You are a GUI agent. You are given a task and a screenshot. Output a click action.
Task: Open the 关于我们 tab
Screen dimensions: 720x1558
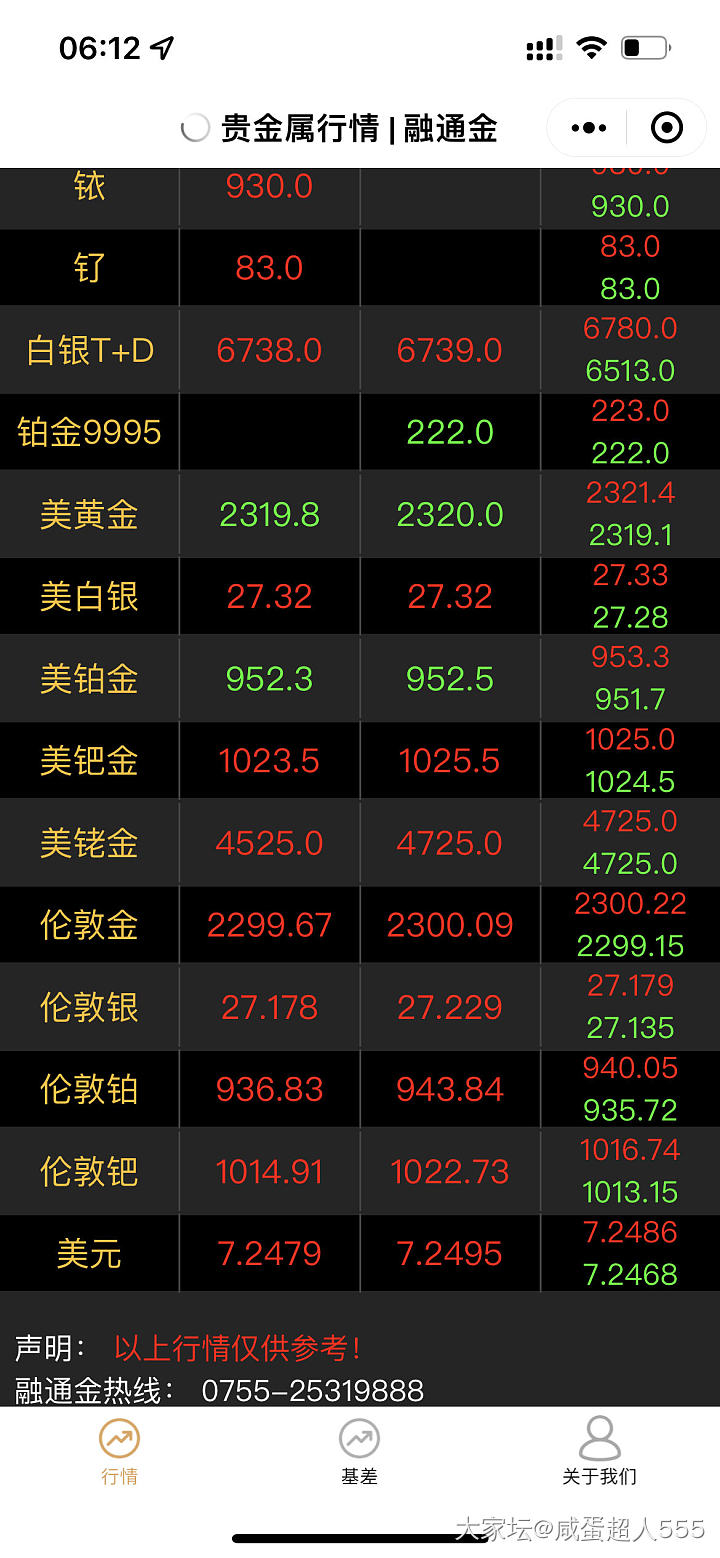[x=599, y=1452]
